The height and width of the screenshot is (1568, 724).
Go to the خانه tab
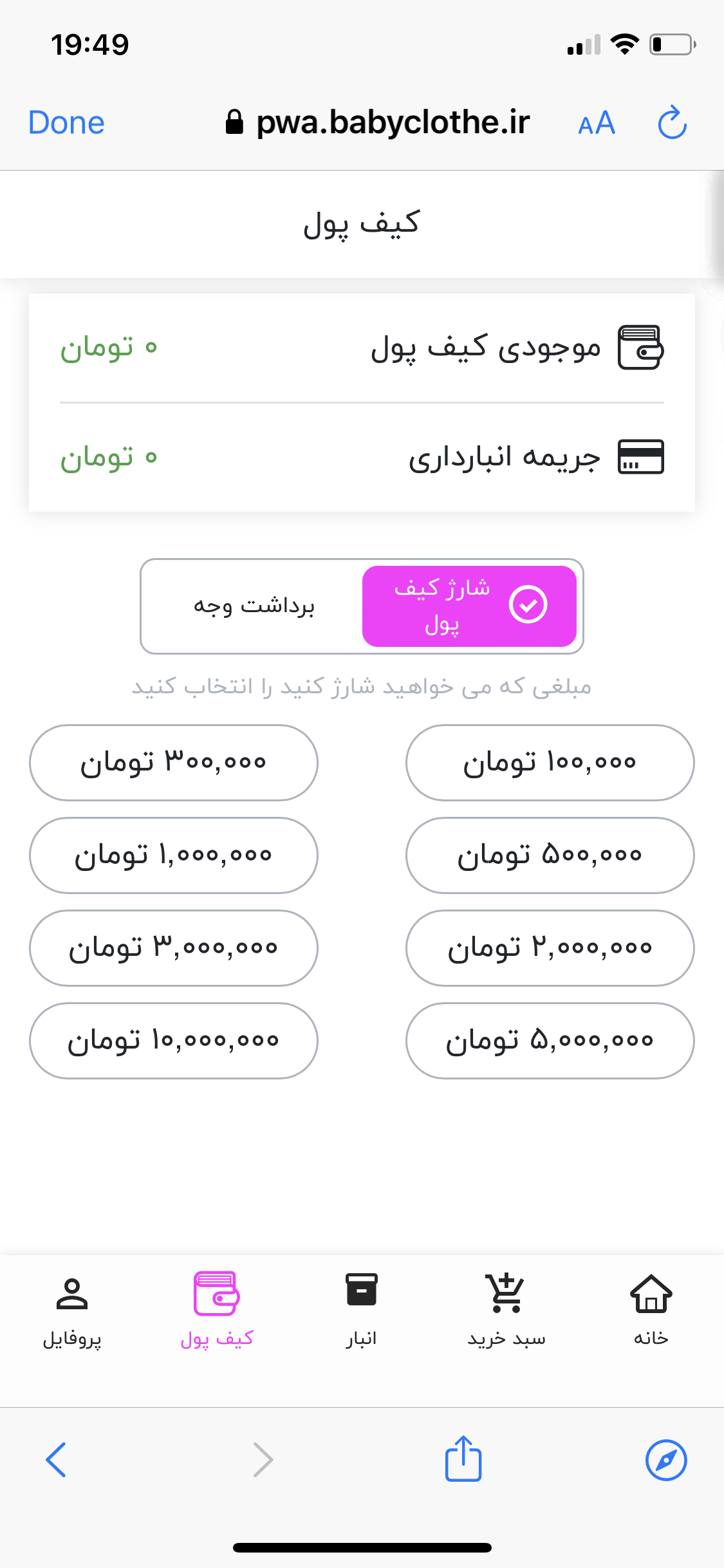click(651, 1310)
